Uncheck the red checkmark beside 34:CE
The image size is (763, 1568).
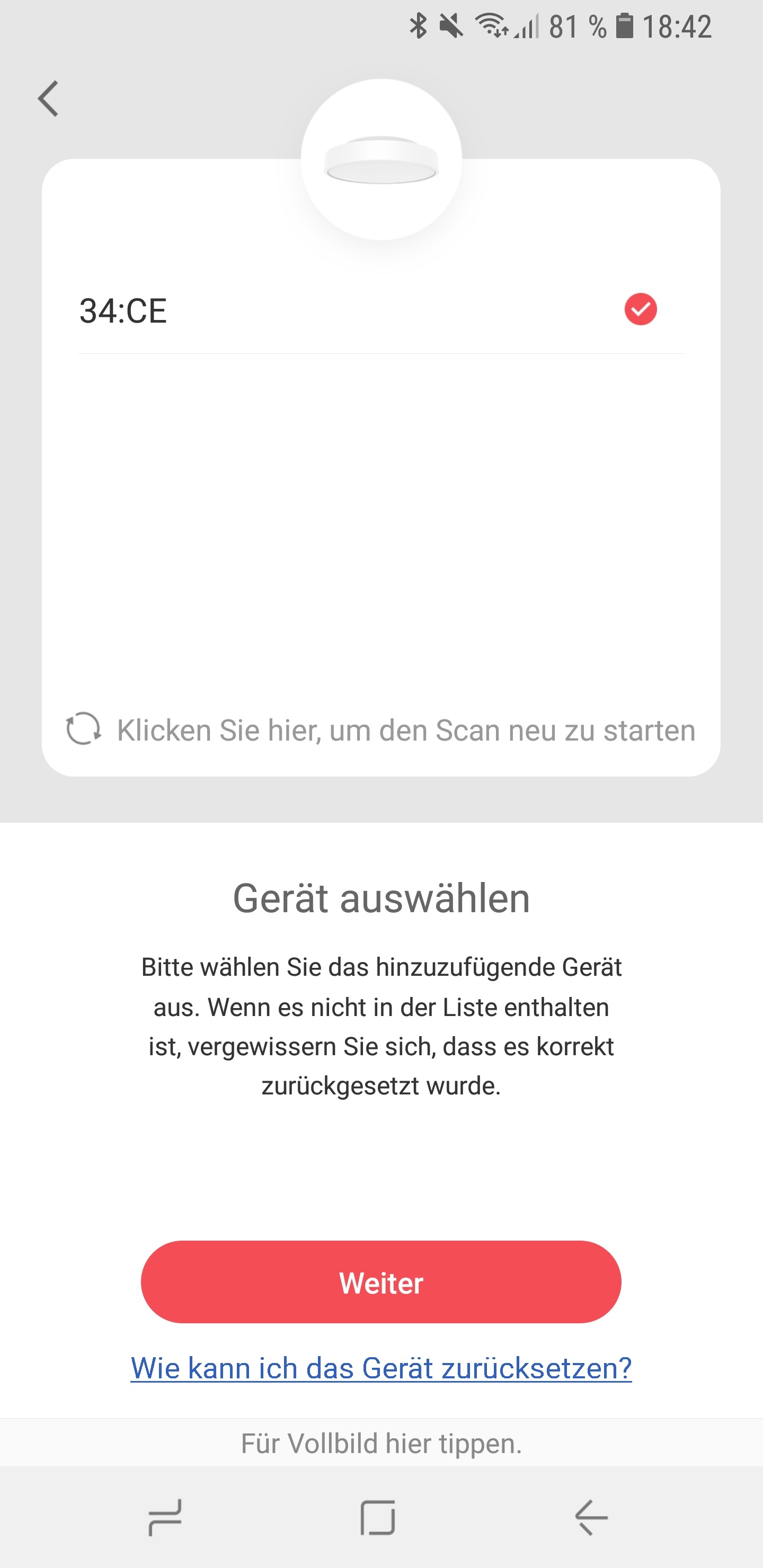[640, 309]
